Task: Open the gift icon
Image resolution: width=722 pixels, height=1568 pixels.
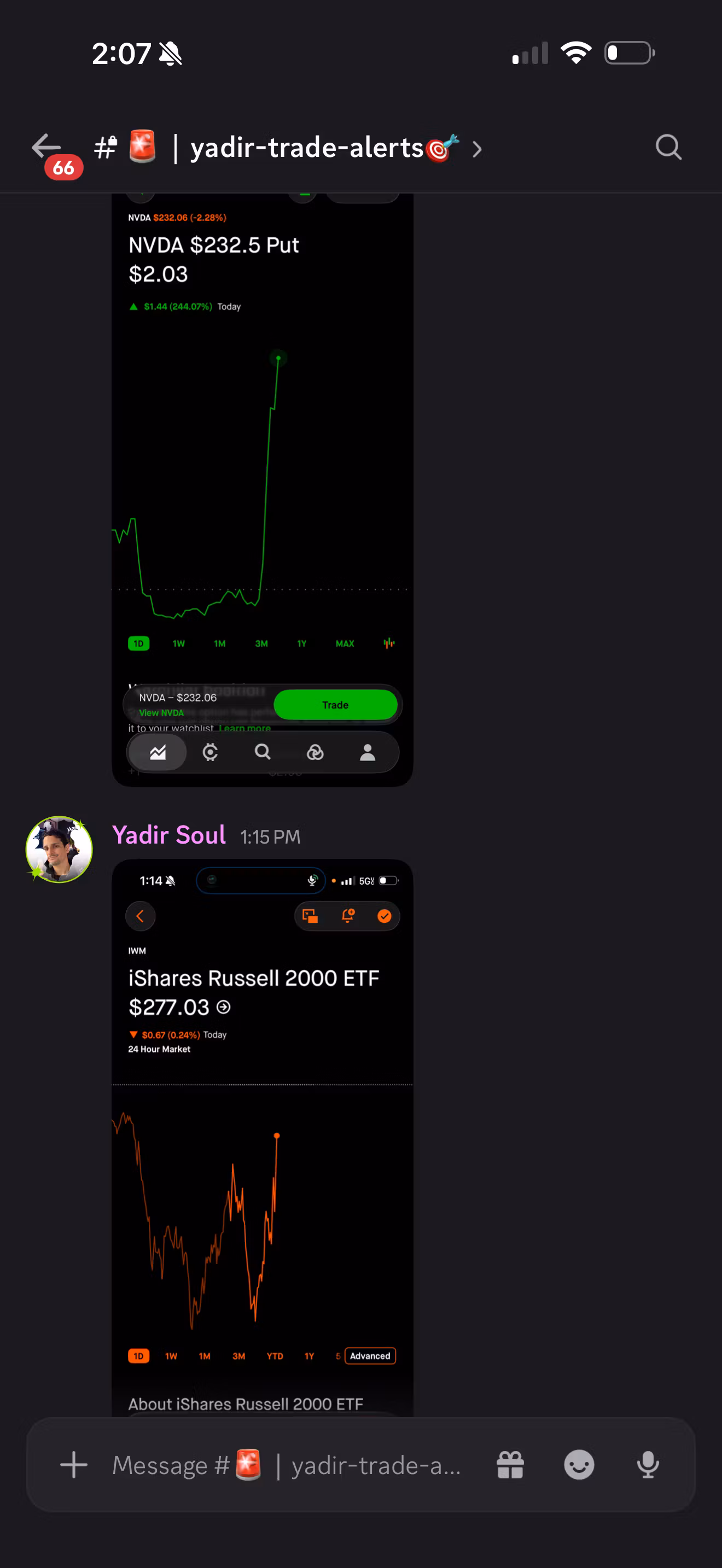Action: [x=510, y=1465]
